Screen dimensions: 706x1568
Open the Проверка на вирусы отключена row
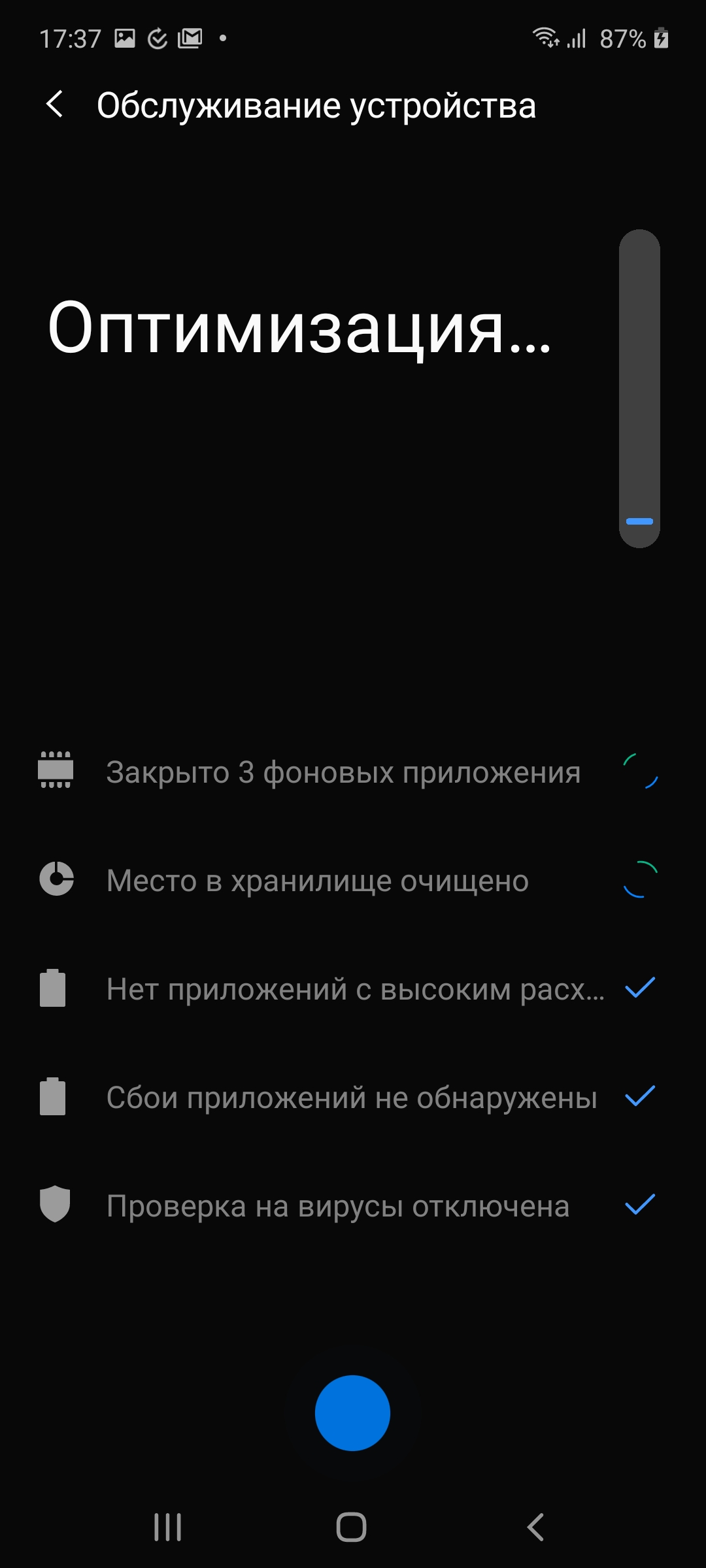(x=353, y=1206)
